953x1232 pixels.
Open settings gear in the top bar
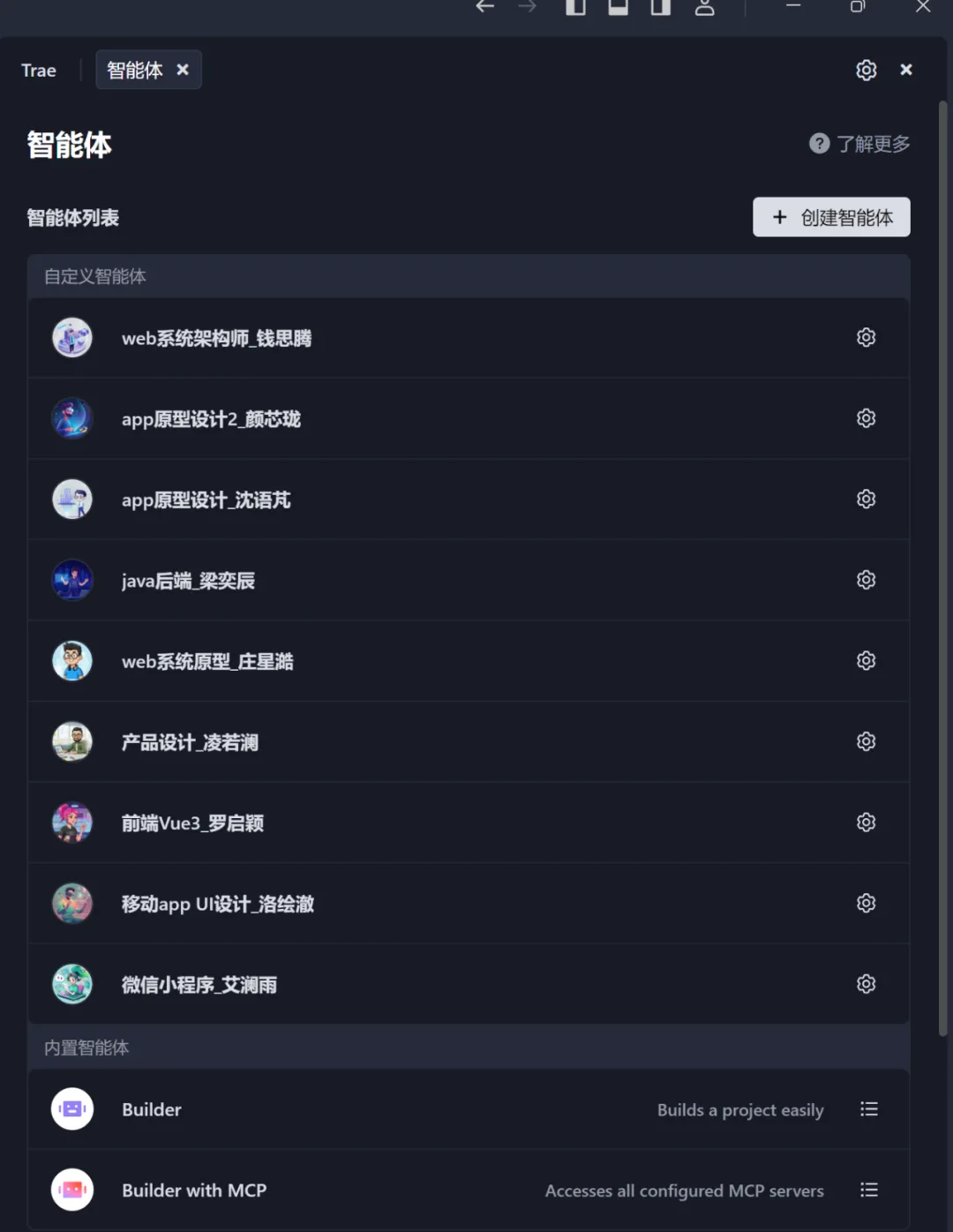click(x=866, y=70)
